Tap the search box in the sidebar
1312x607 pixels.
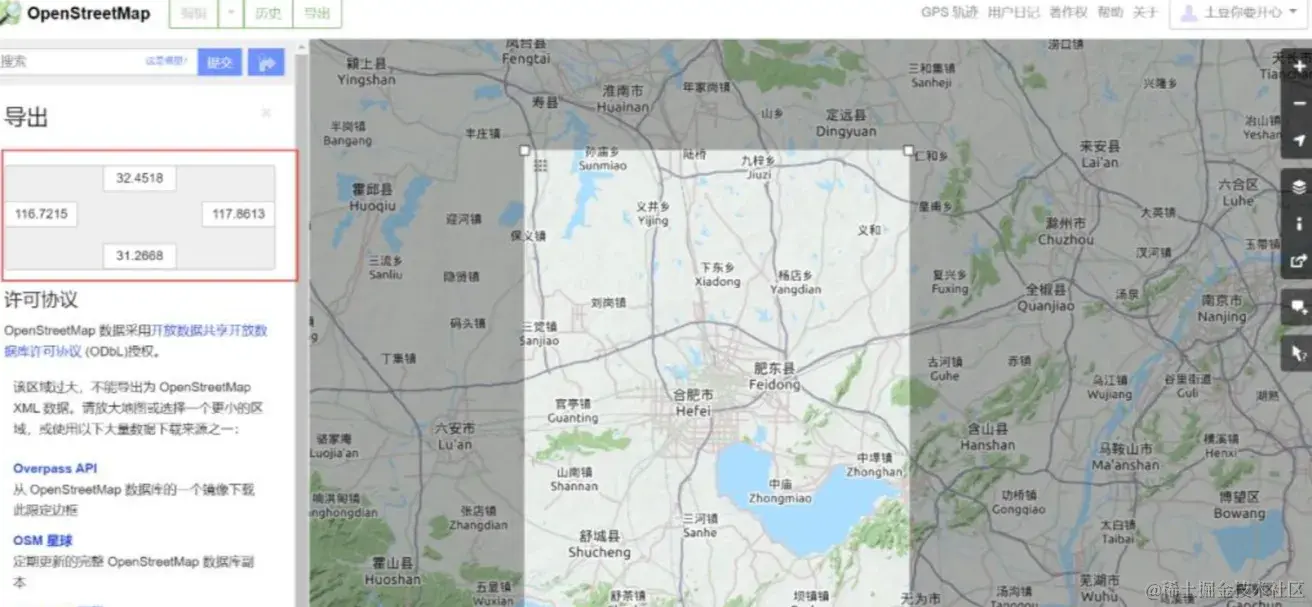tap(70, 62)
